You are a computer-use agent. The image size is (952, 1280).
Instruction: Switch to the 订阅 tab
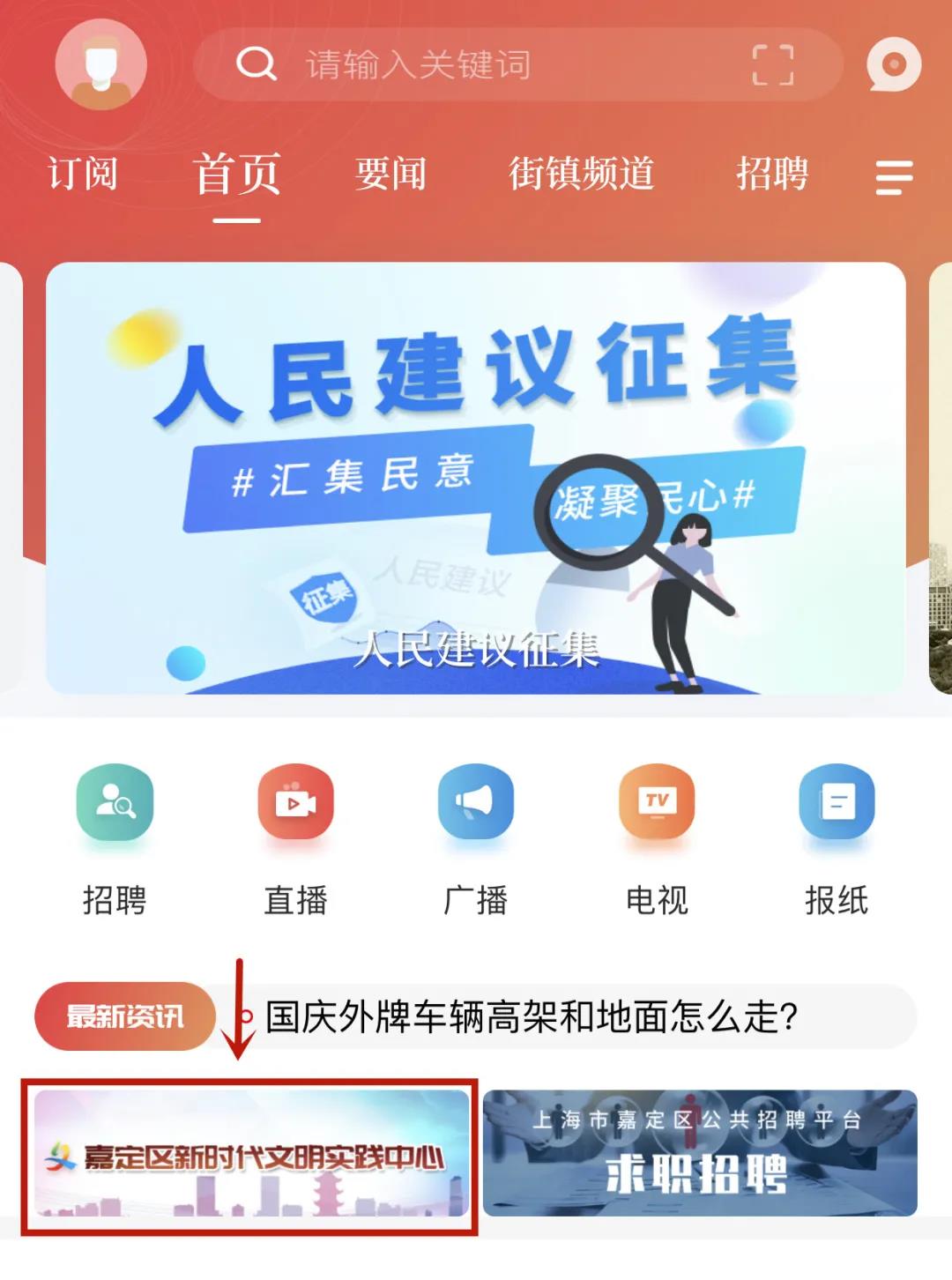click(82, 174)
